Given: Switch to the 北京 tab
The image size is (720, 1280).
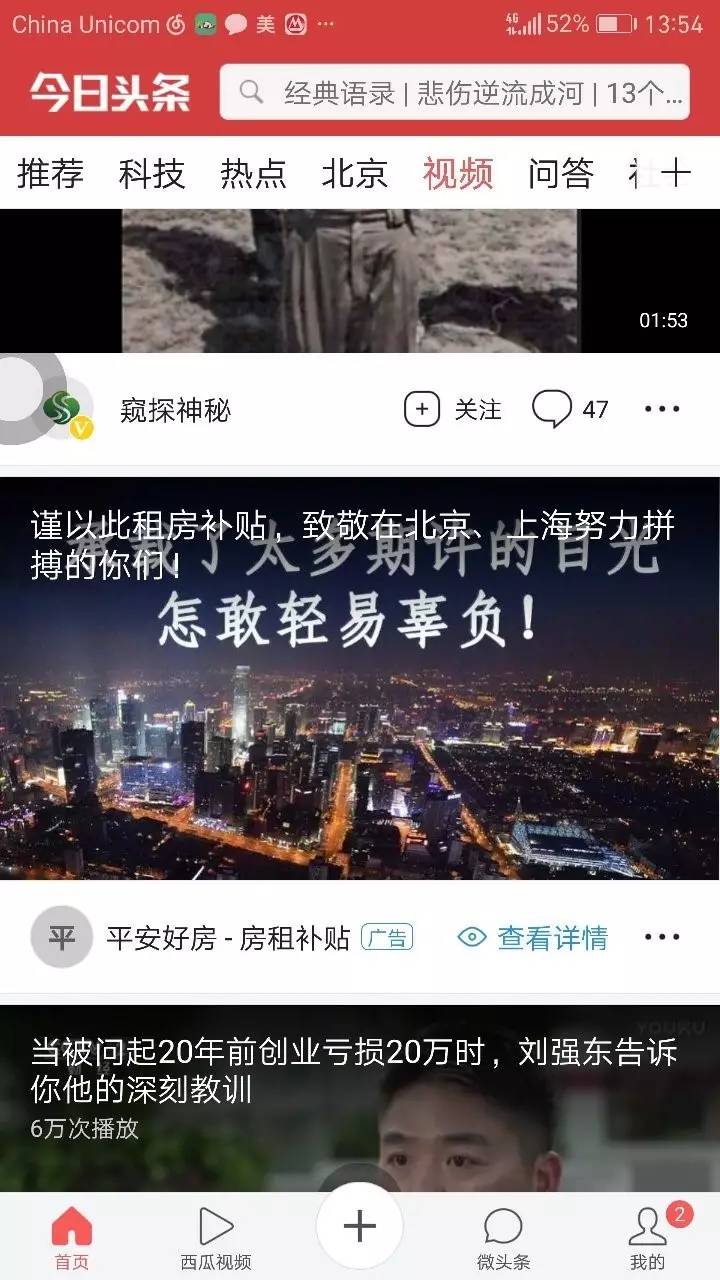Looking at the screenshot, I should (x=355, y=174).
